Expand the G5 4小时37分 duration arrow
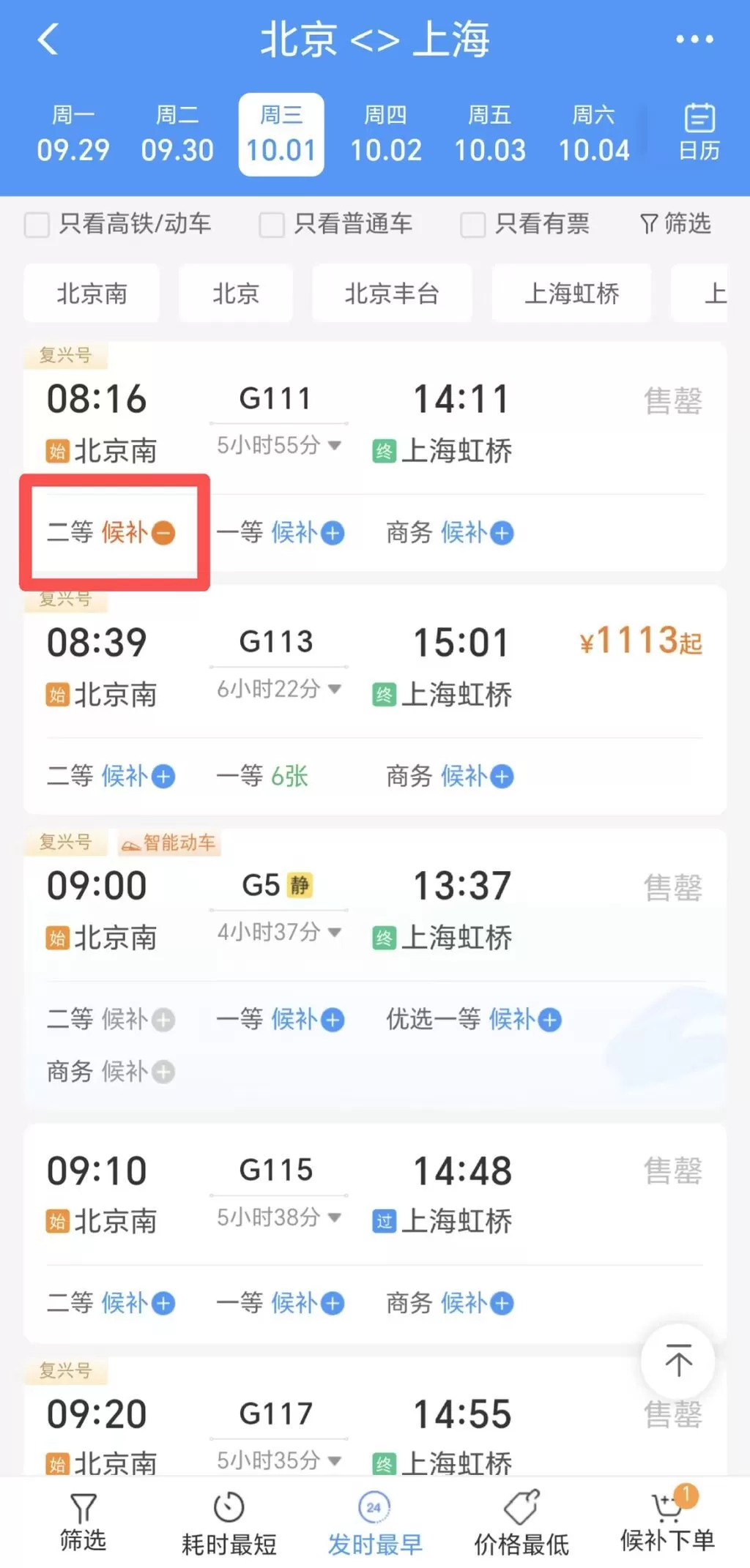 [x=336, y=933]
